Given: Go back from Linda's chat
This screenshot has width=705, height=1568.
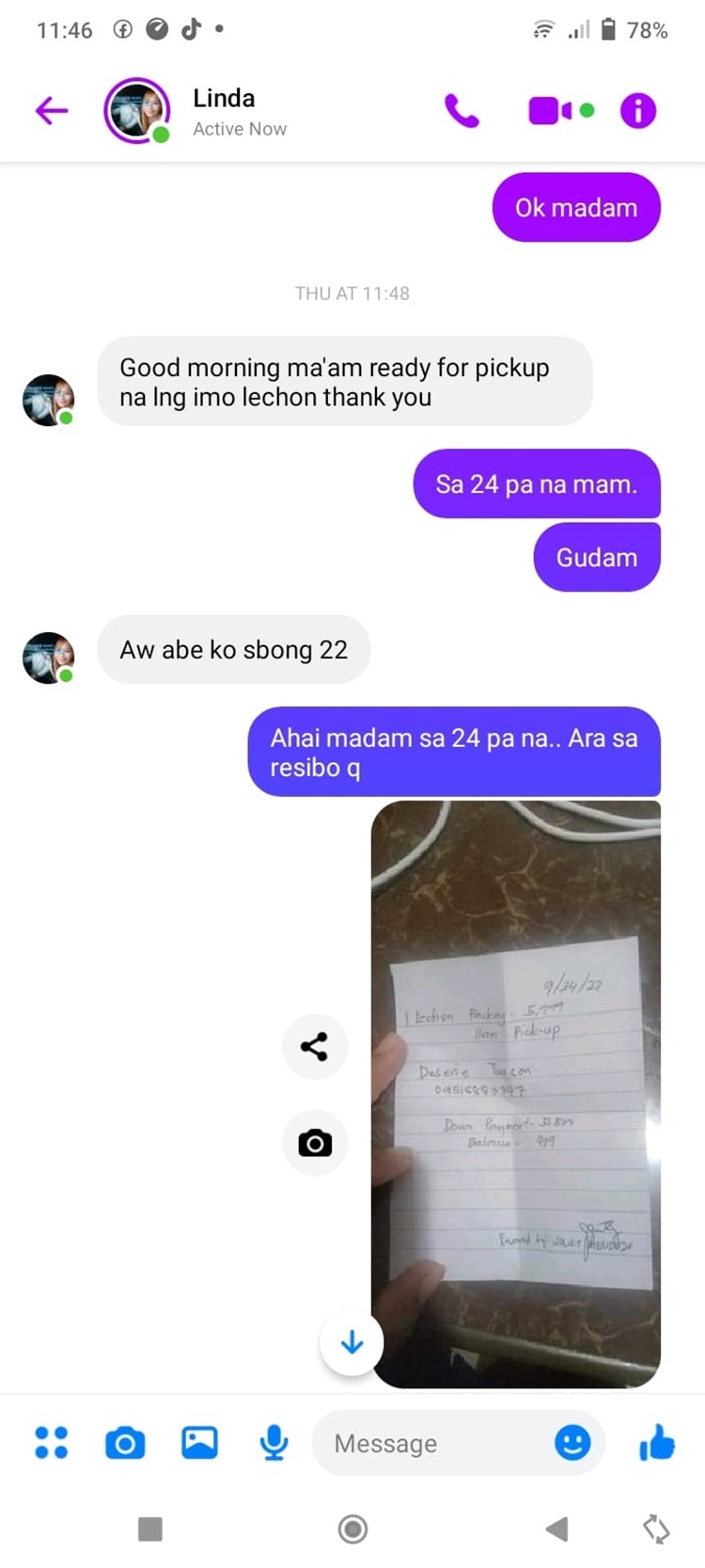Looking at the screenshot, I should click(x=52, y=111).
